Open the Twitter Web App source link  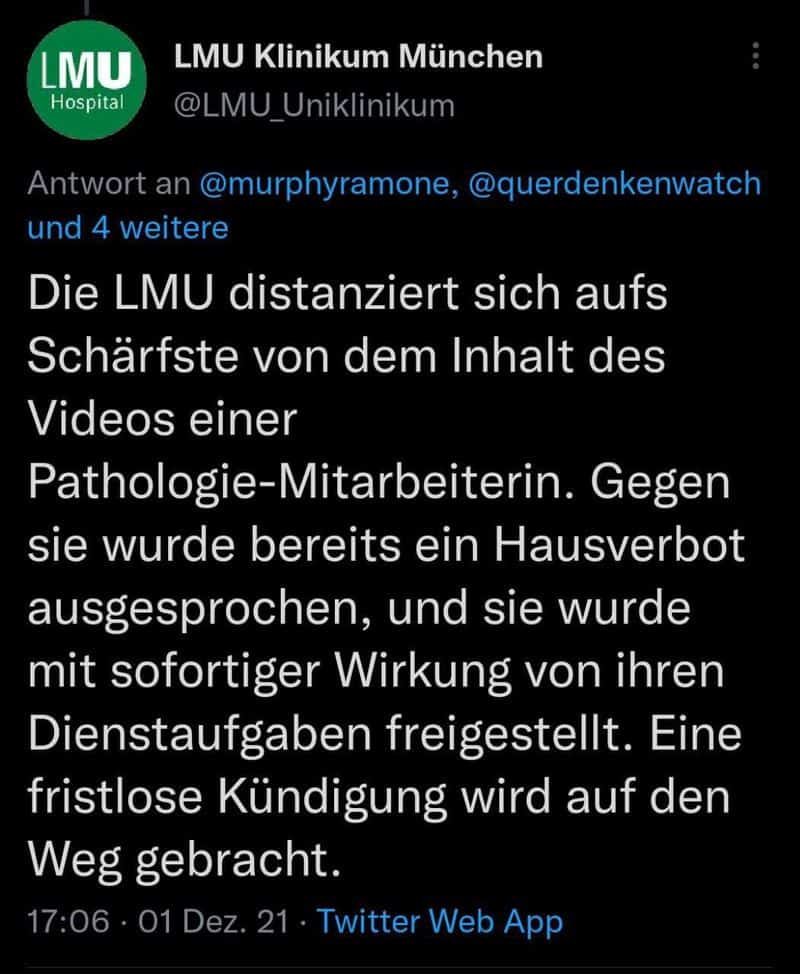(439, 921)
